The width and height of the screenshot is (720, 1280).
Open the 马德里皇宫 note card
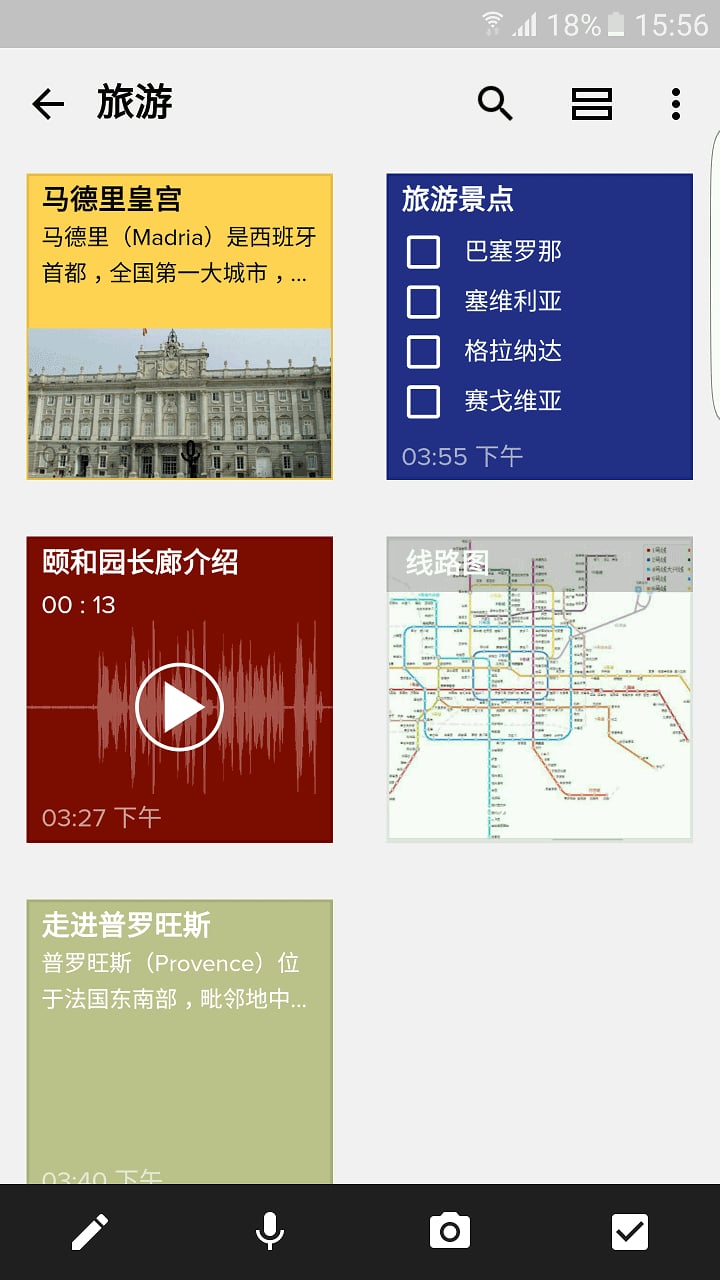coord(180,327)
